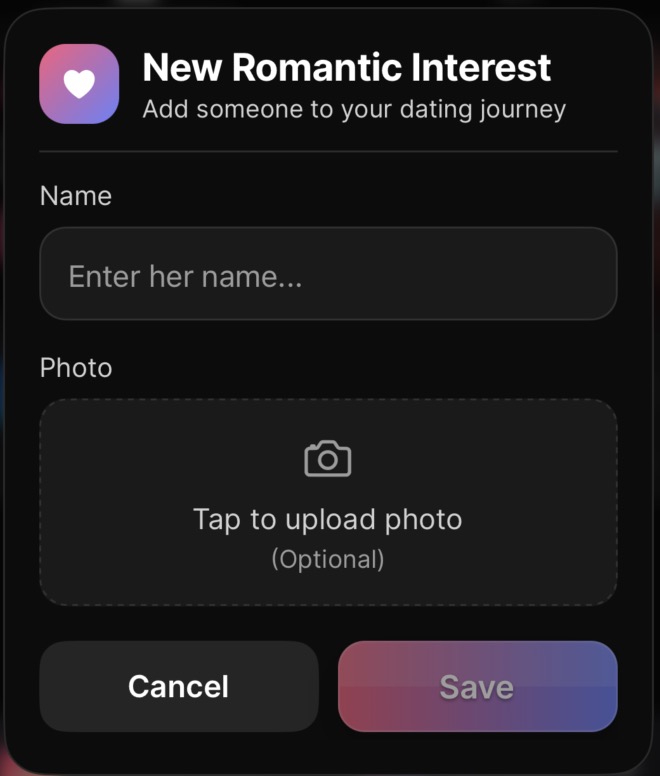Tap to upload photo area
Image resolution: width=660 pixels, height=776 pixels.
[x=328, y=502]
